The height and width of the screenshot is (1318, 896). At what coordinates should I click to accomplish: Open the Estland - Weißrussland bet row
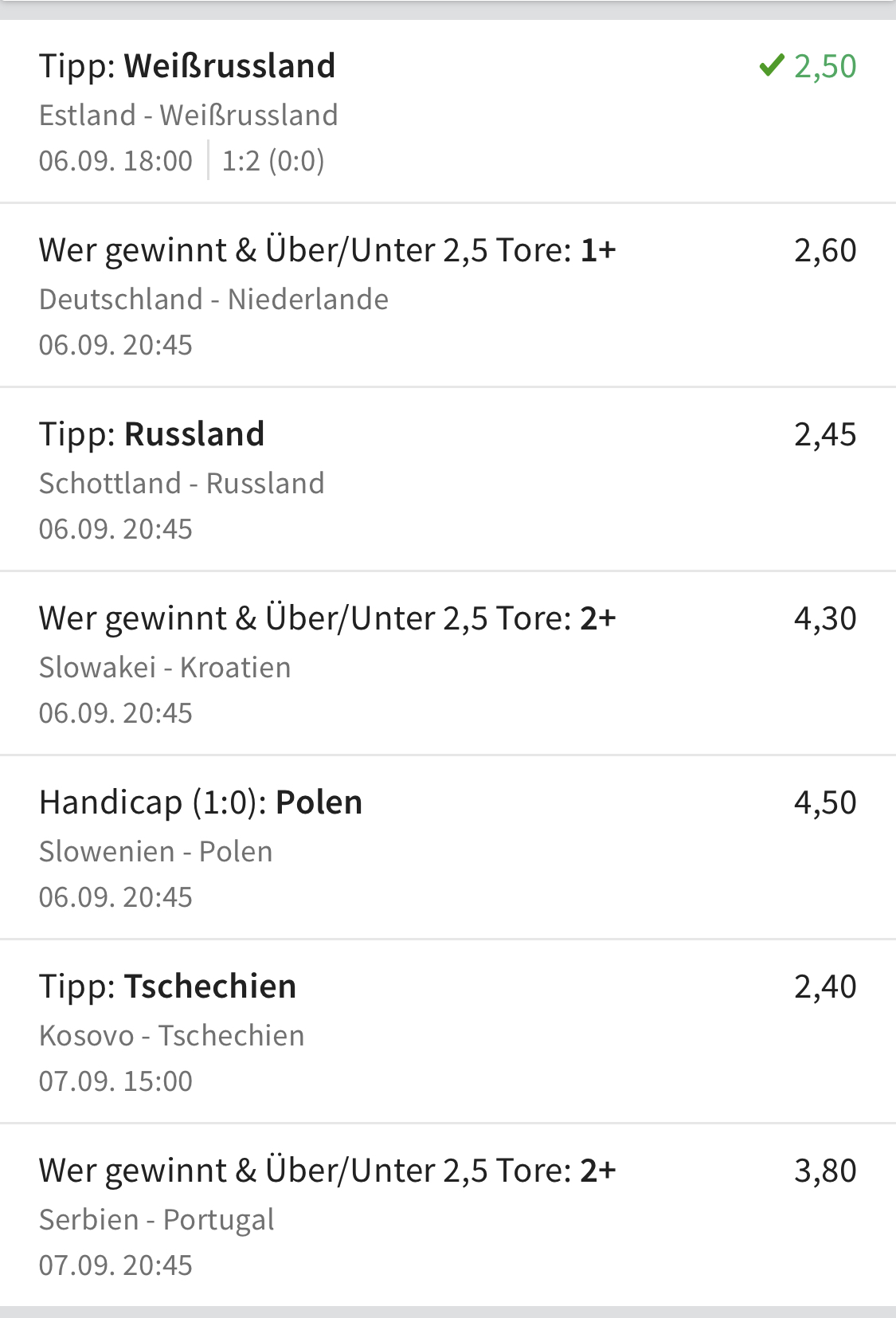tap(446, 112)
